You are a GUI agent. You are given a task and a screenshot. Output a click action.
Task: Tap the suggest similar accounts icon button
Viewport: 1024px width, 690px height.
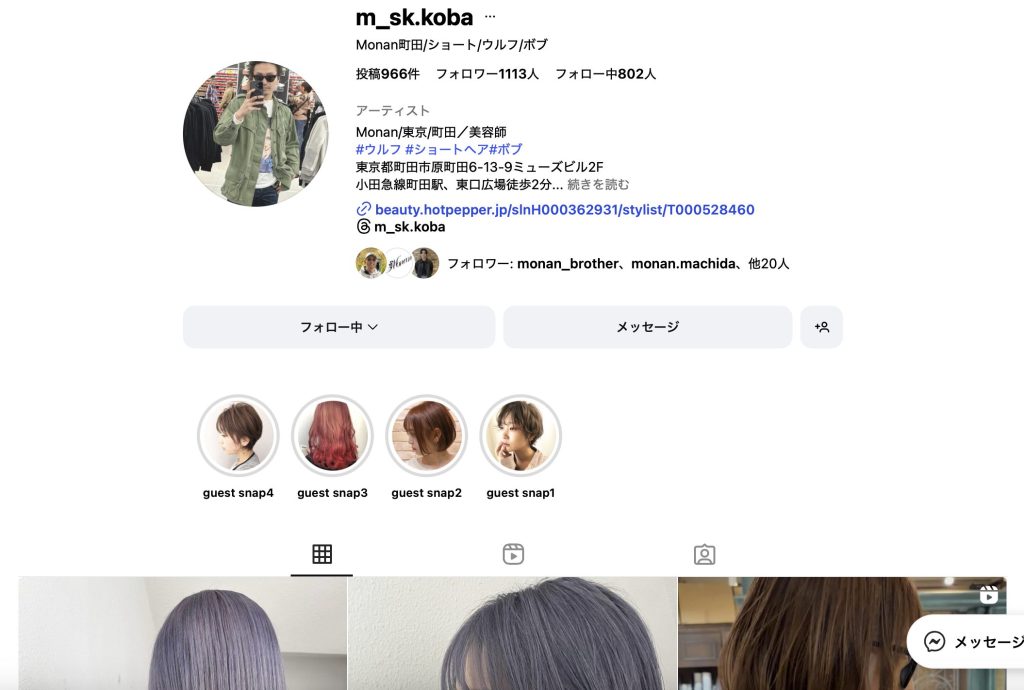pyautogui.click(x=821, y=327)
